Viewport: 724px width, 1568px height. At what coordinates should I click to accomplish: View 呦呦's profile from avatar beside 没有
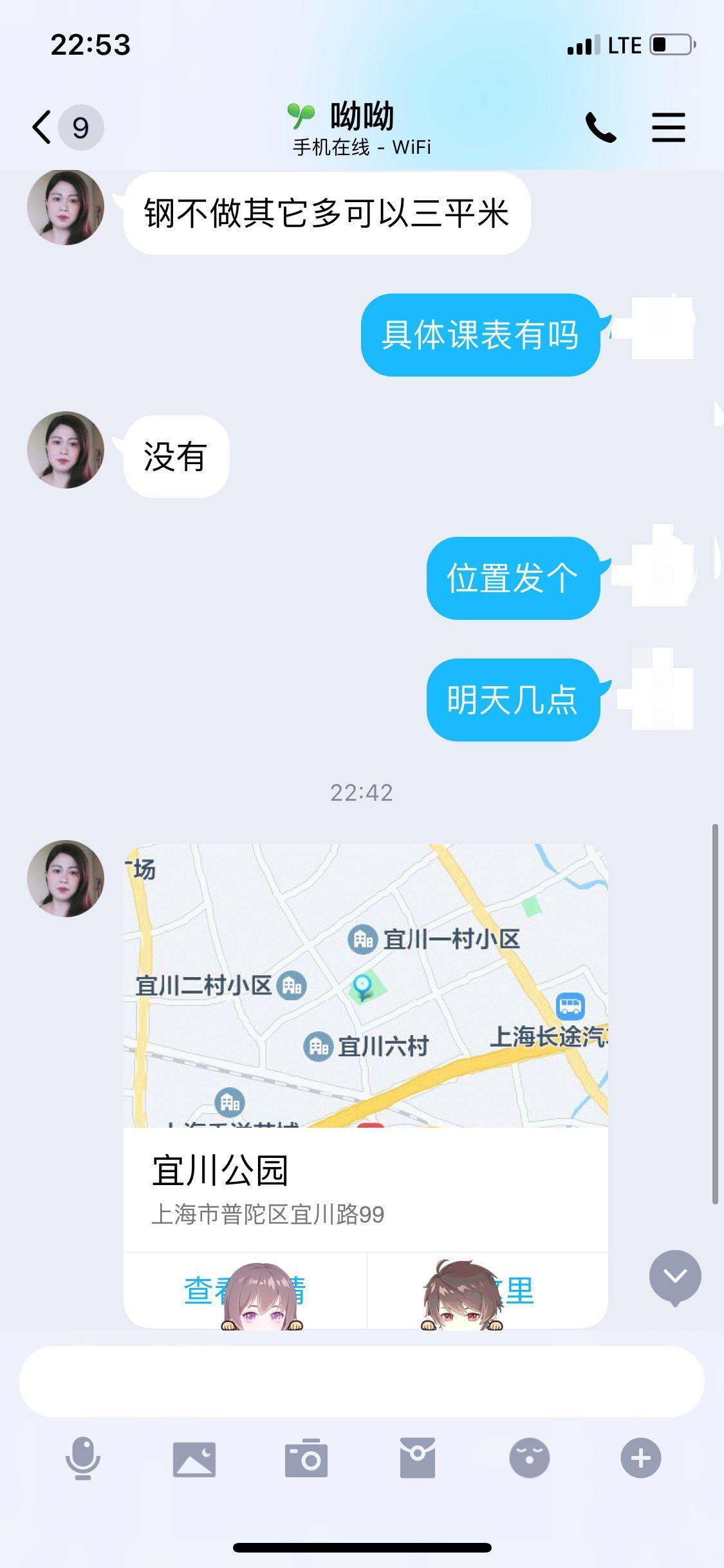click(65, 450)
